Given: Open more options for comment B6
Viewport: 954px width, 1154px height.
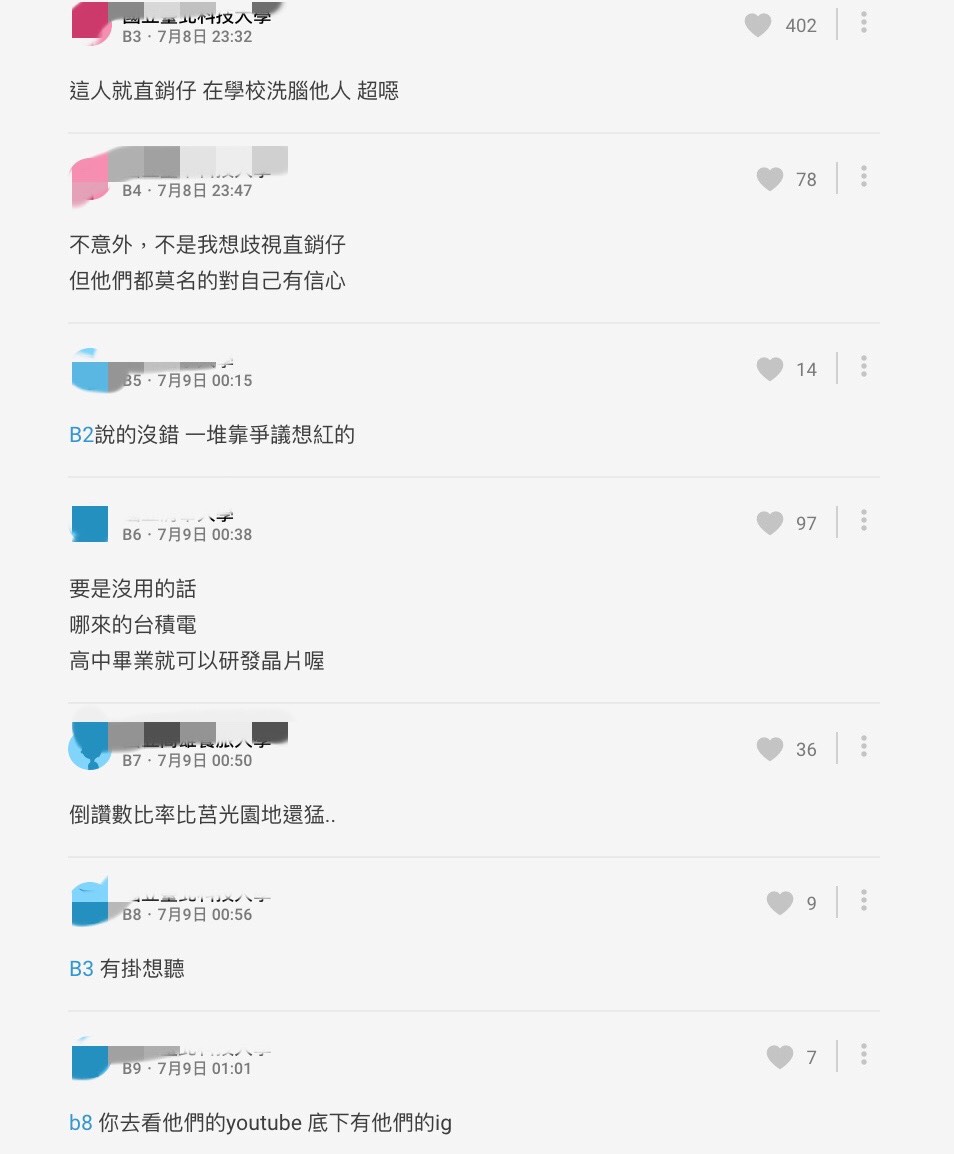Looking at the screenshot, I should [863, 521].
